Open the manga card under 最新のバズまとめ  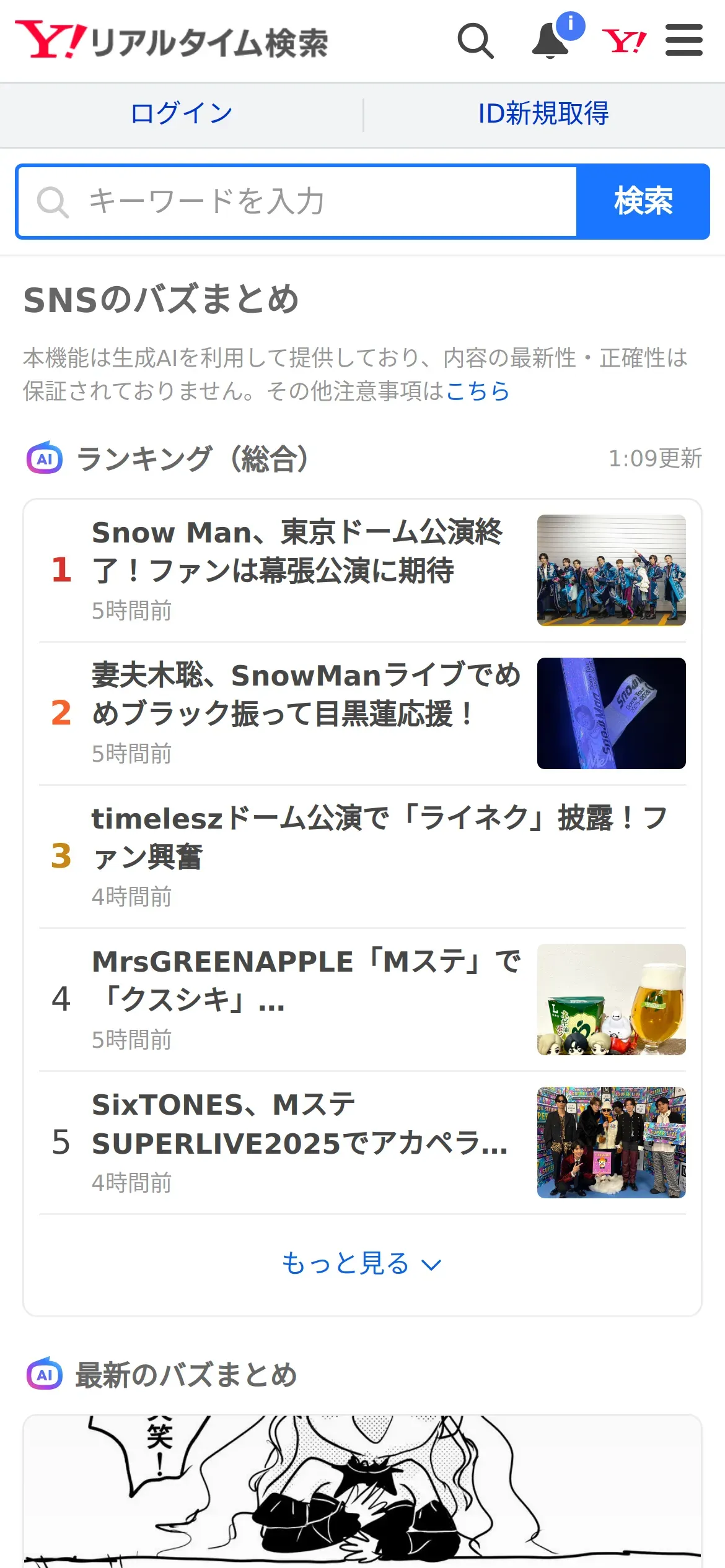[x=362, y=1492]
